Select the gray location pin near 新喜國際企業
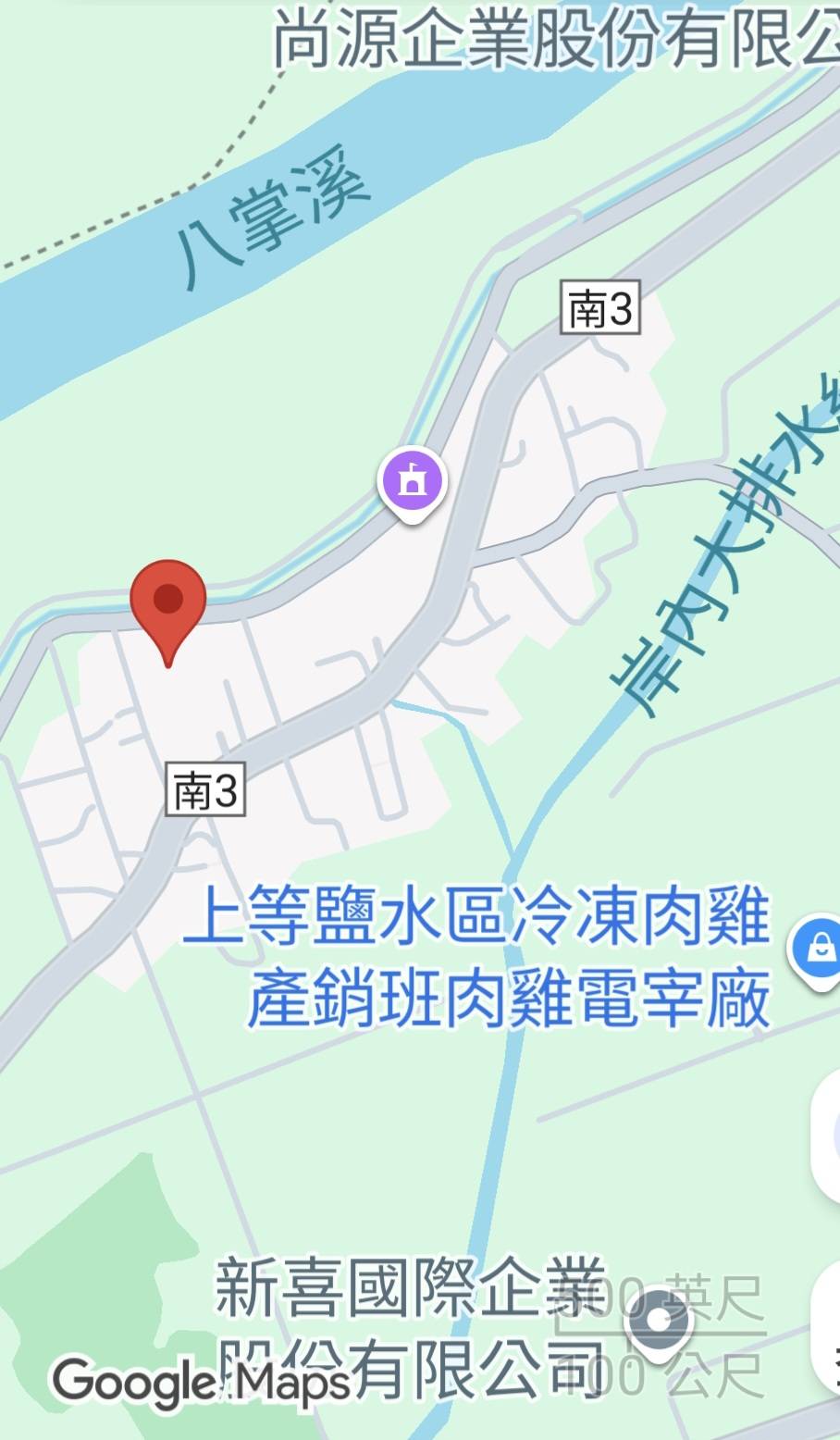 coord(659,1321)
